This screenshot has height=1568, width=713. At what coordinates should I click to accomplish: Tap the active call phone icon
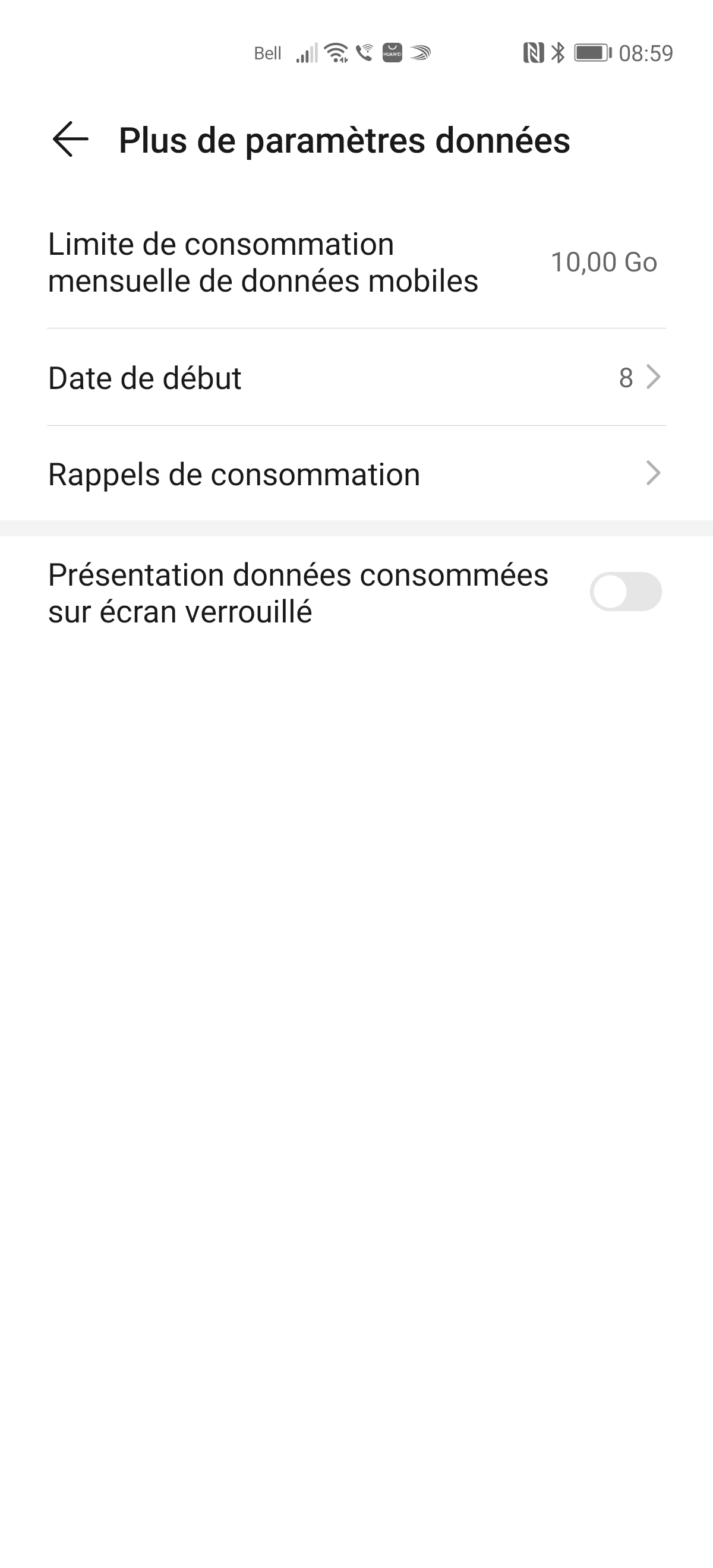click(x=364, y=53)
